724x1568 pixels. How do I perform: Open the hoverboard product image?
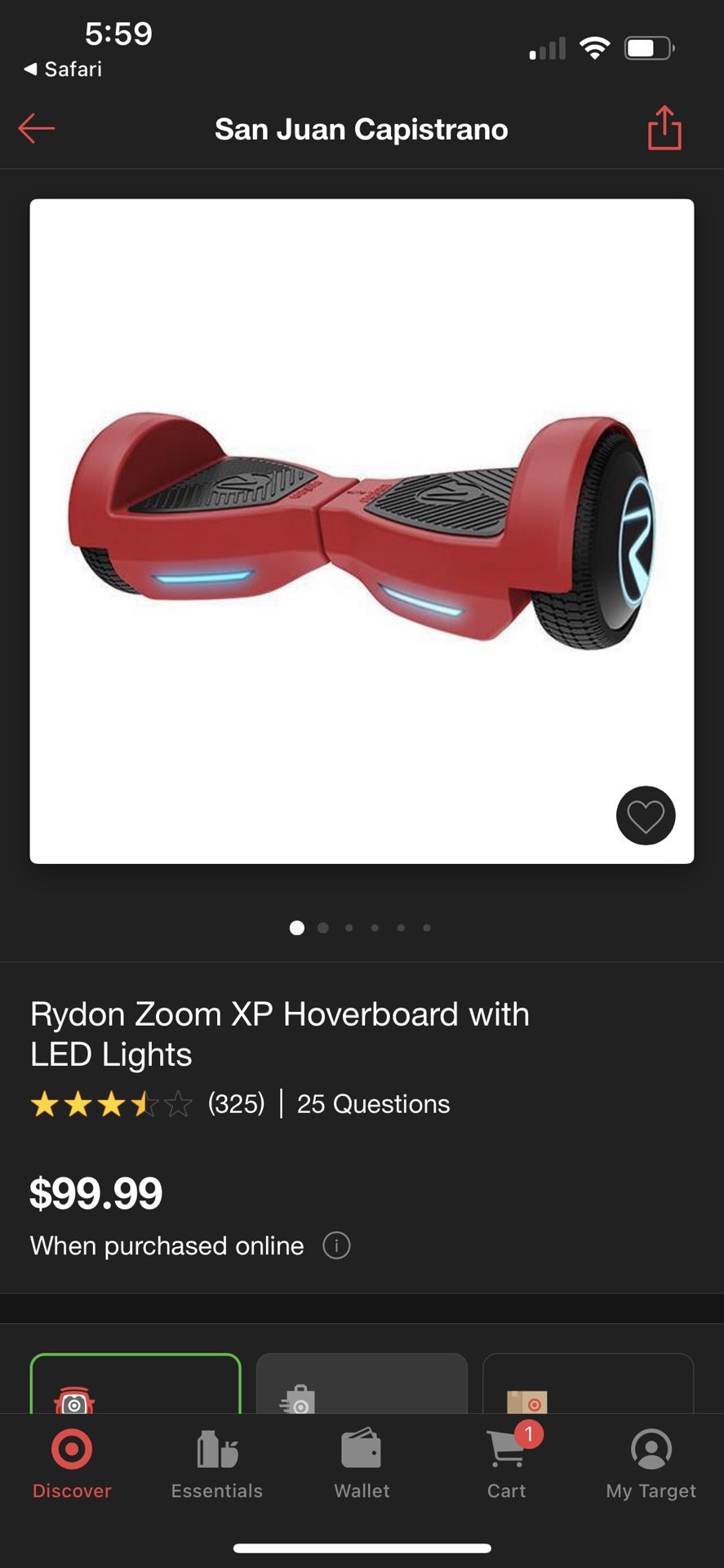[x=362, y=531]
